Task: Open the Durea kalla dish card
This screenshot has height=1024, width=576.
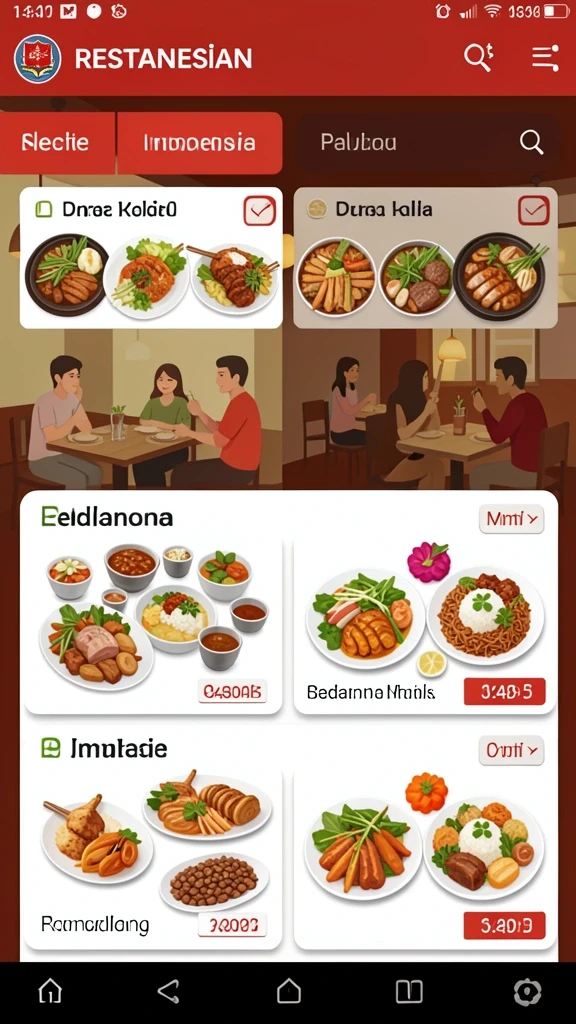Action: tap(425, 258)
